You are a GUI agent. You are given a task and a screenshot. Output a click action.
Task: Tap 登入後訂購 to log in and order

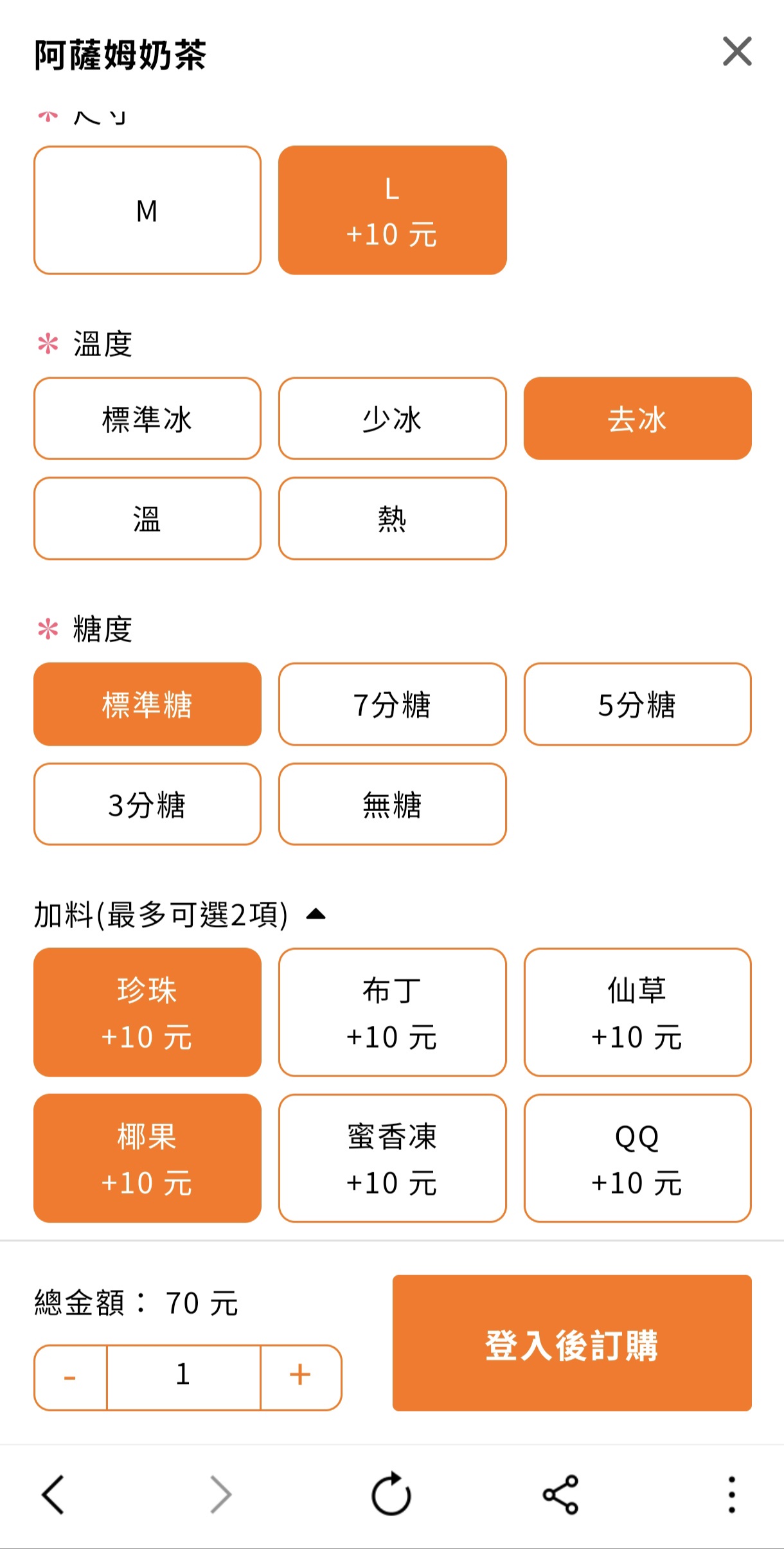572,1343
